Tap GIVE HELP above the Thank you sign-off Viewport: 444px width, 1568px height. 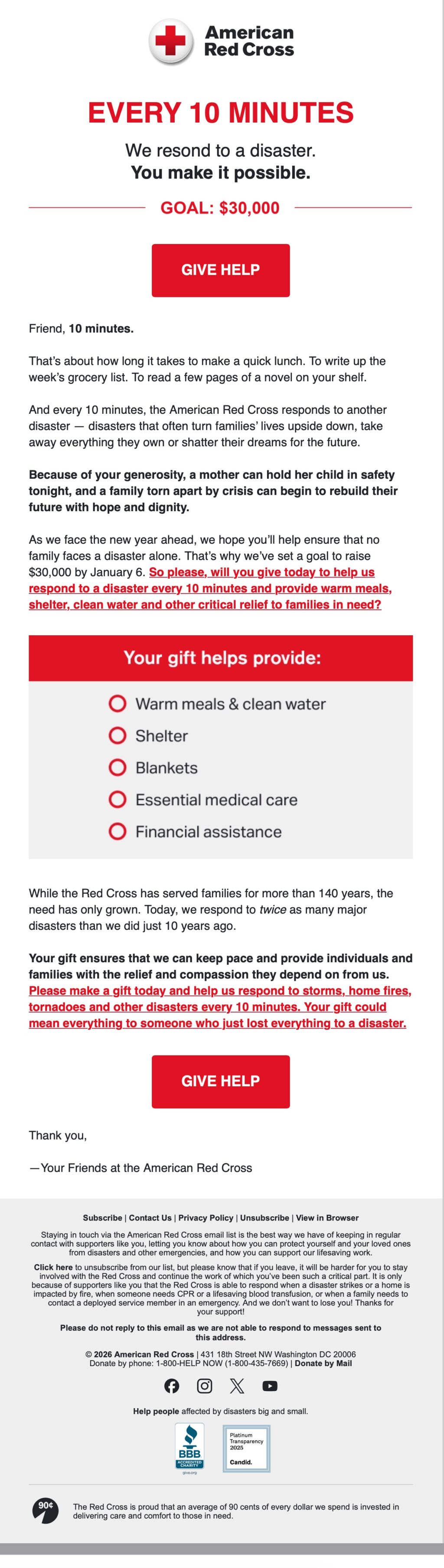click(x=220, y=1081)
